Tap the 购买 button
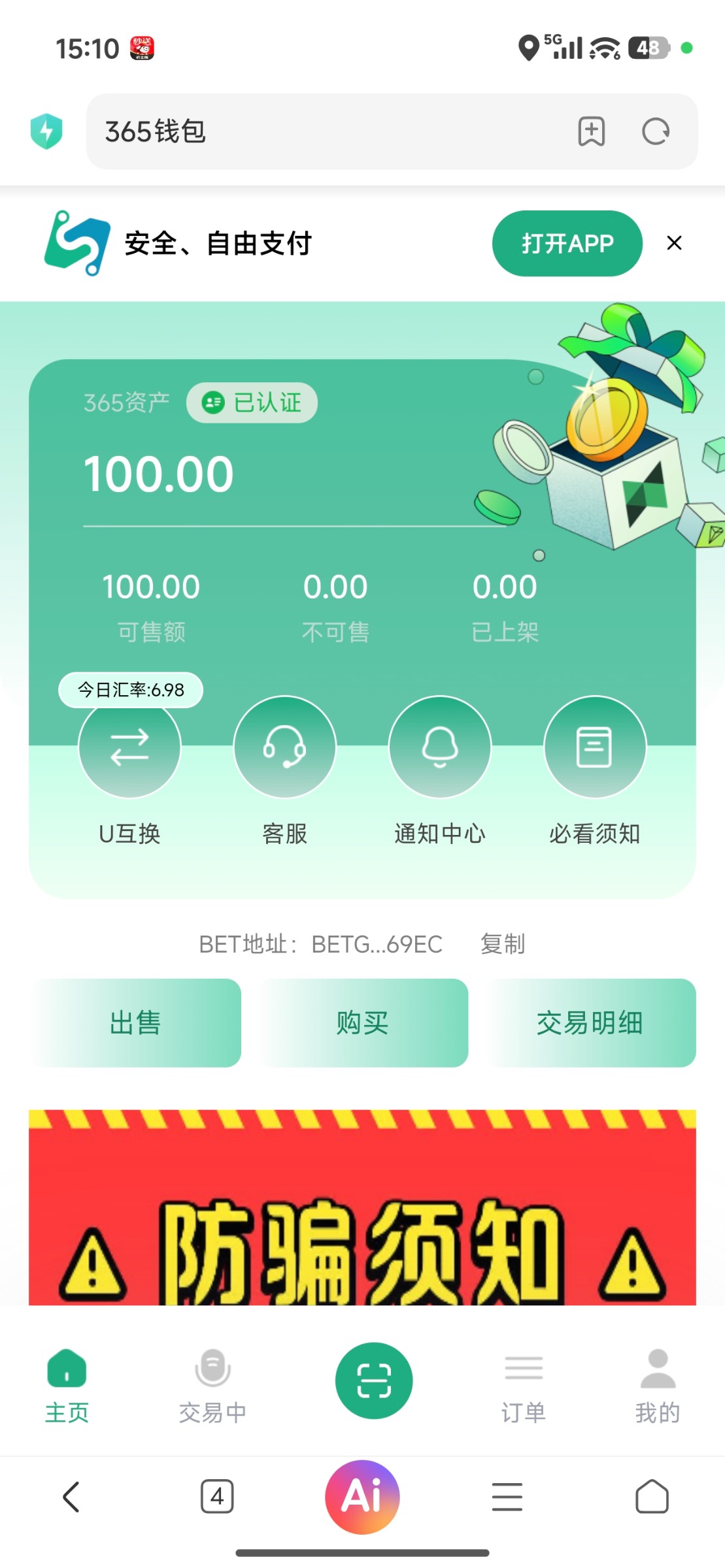The height and width of the screenshot is (1568, 725). (362, 1023)
